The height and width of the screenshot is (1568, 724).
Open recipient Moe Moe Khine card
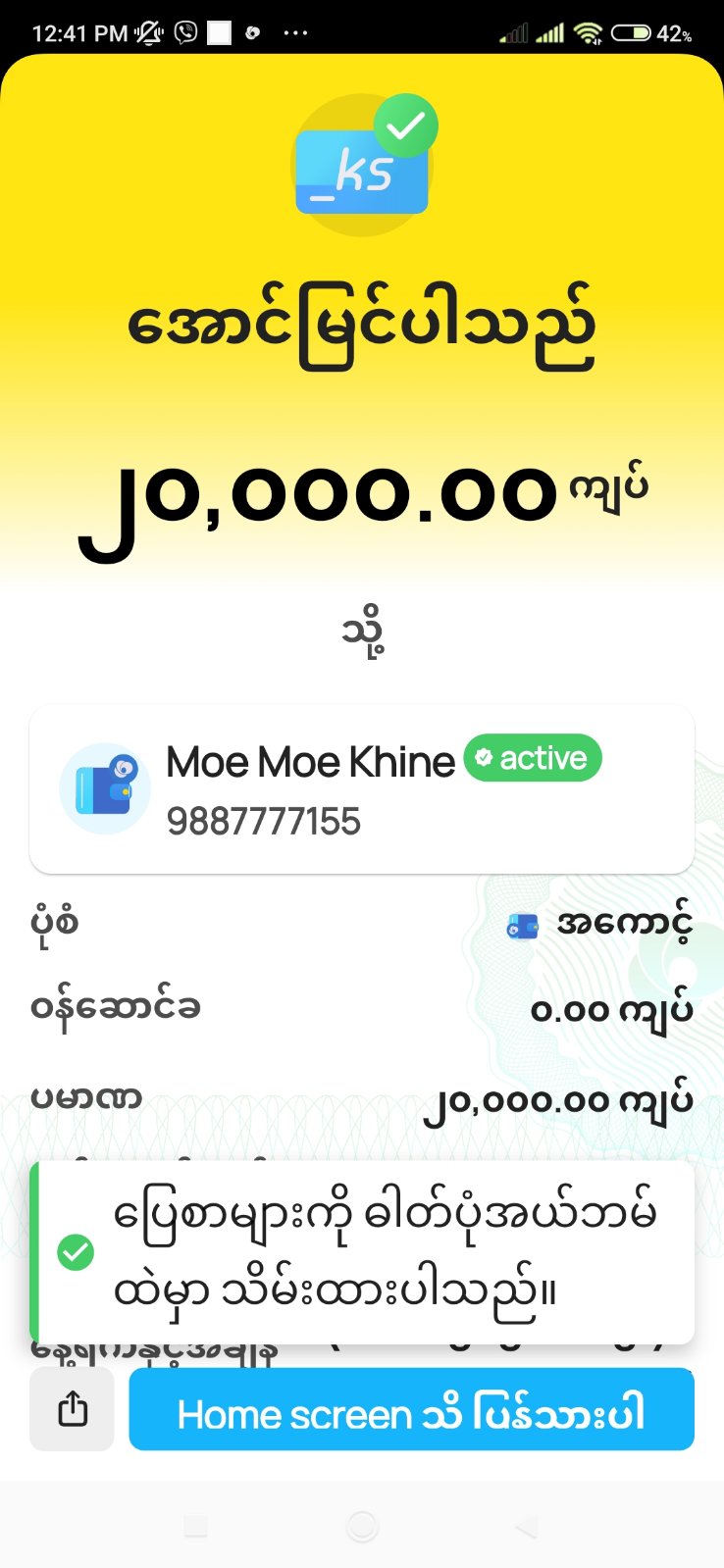(x=361, y=789)
